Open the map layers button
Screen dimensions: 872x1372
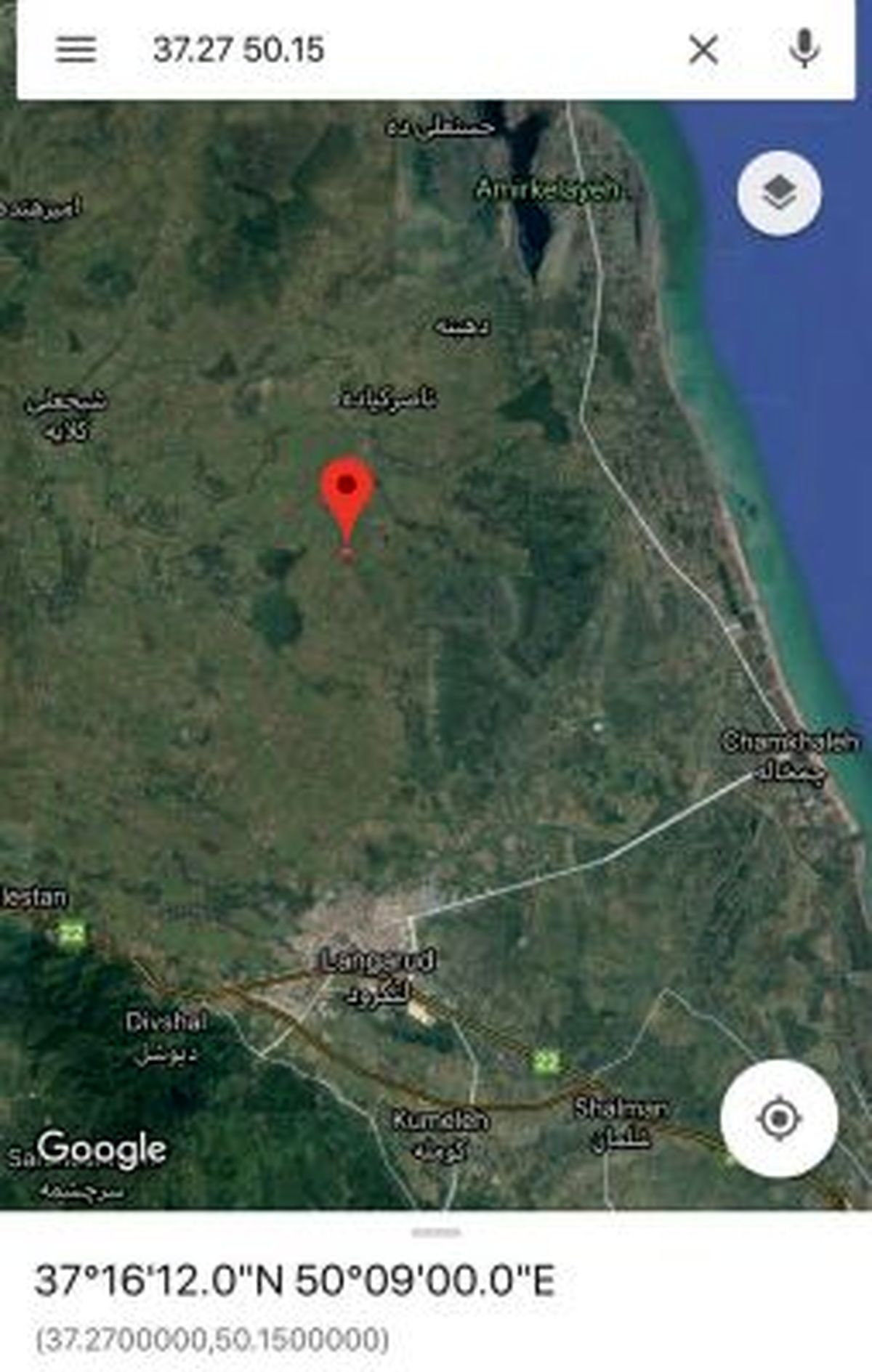click(x=779, y=194)
